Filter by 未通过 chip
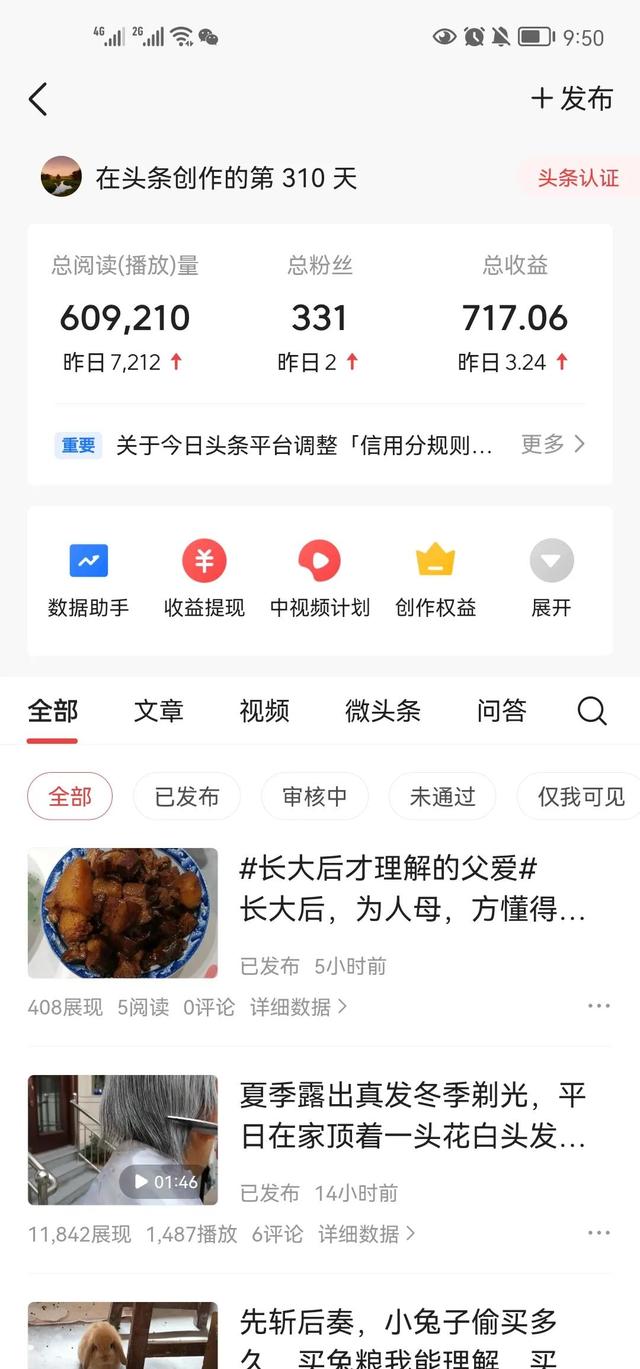The width and height of the screenshot is (640, 1369). [442, 797]
